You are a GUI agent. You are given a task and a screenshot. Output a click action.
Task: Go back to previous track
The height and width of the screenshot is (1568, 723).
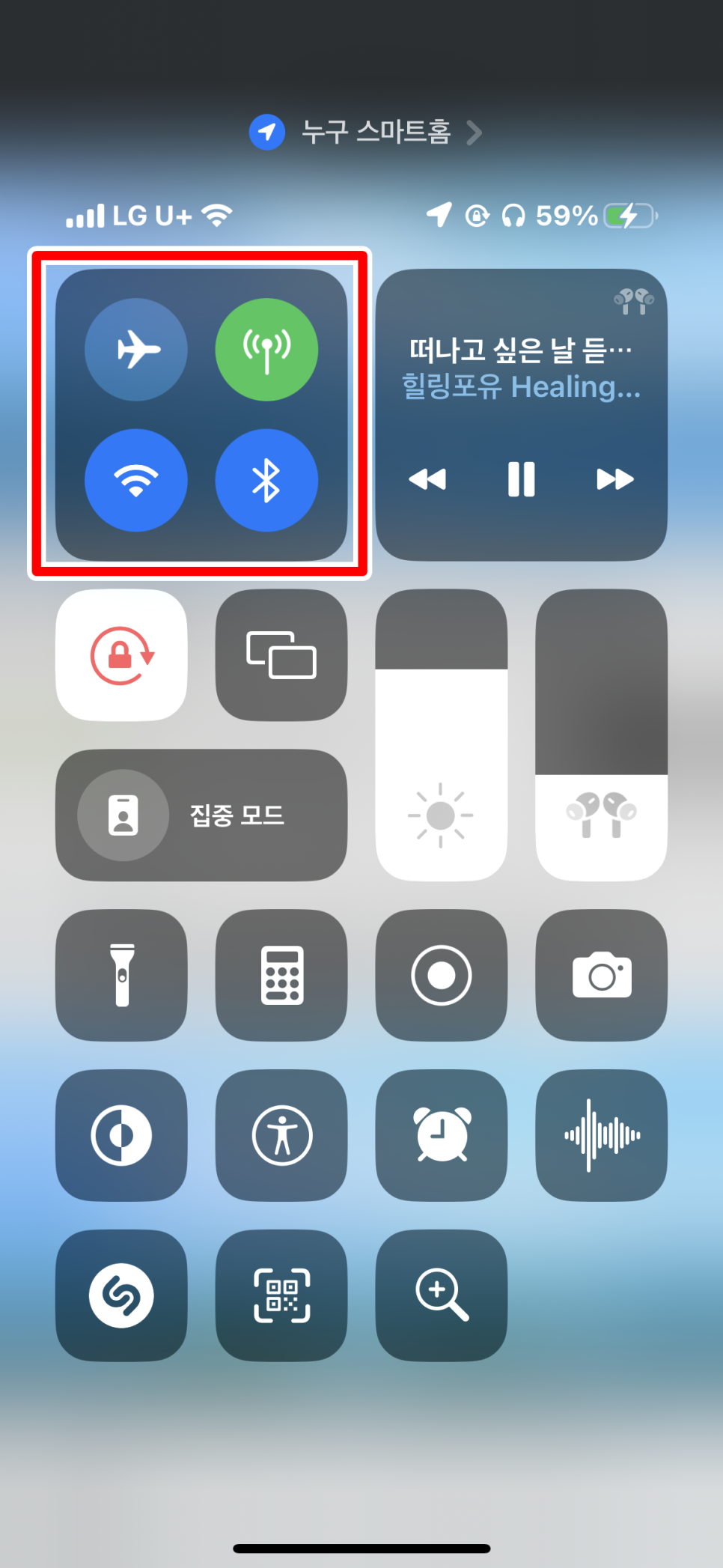click(x=427, y=479)
